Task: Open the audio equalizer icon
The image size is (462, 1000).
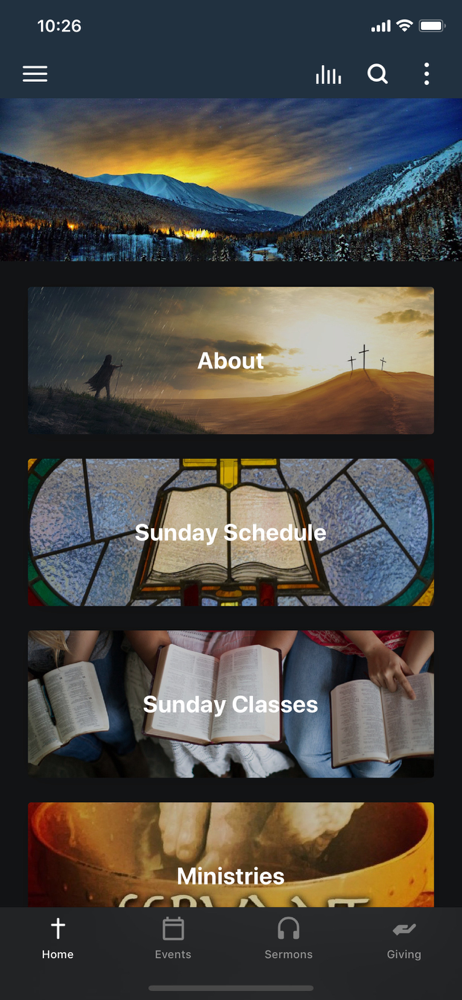Action: (x=328, y=75)
